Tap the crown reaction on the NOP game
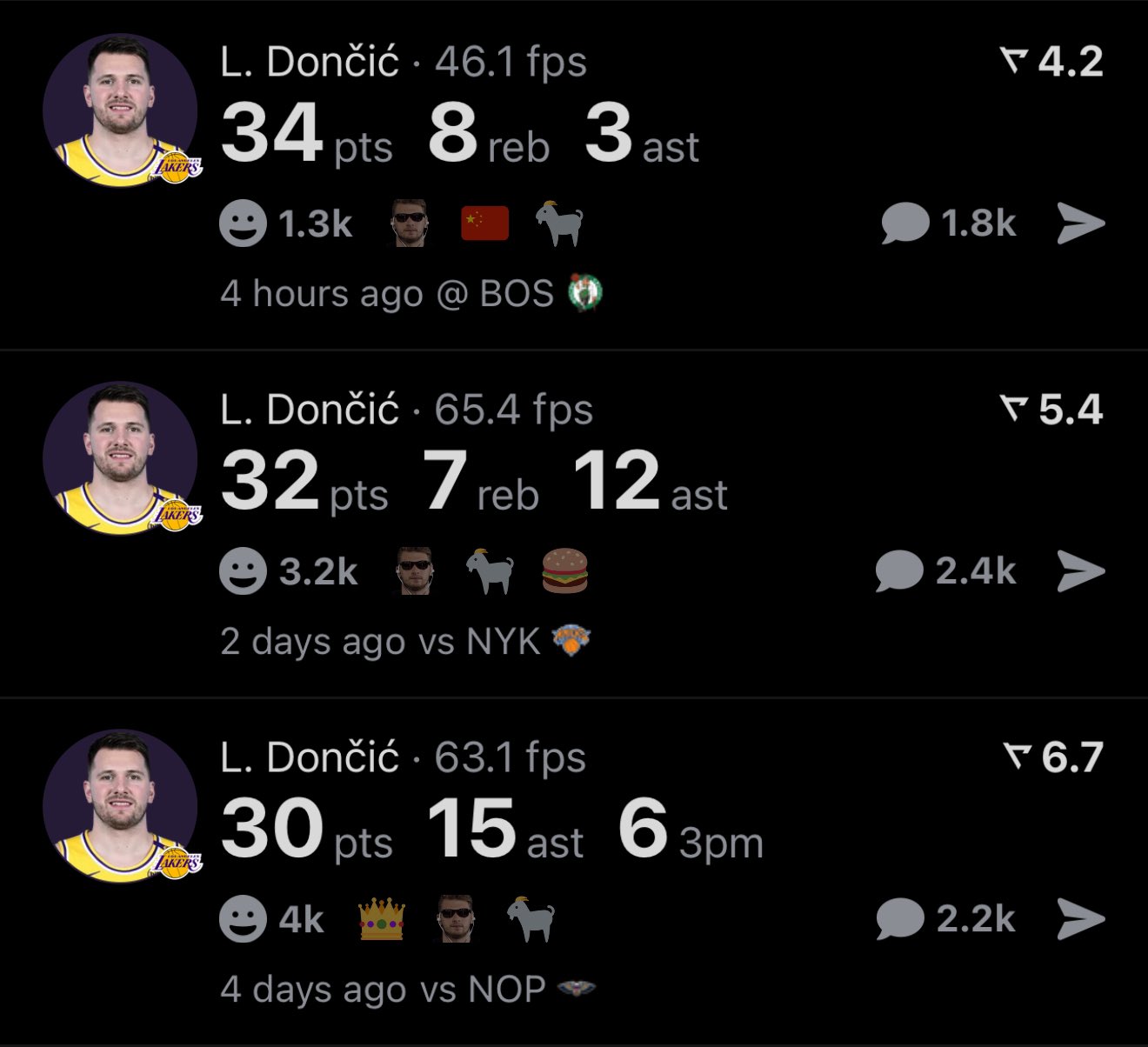Image resolution: width=1148 pixels, height=1047 pixels. pyautogui.click(x=382, y=919)
